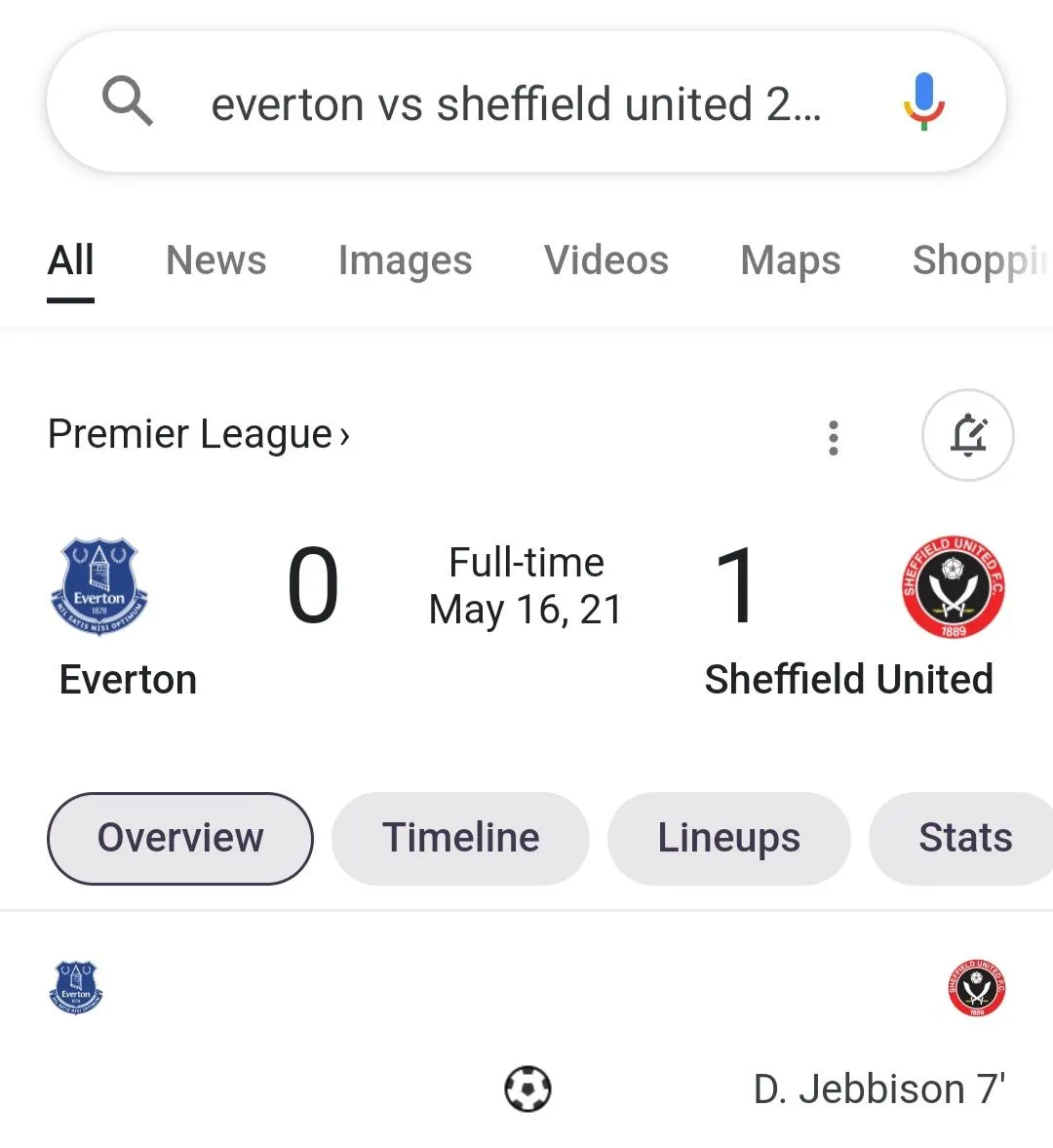
Task: Select the All results tab
Action: click(x=71, y=260)
